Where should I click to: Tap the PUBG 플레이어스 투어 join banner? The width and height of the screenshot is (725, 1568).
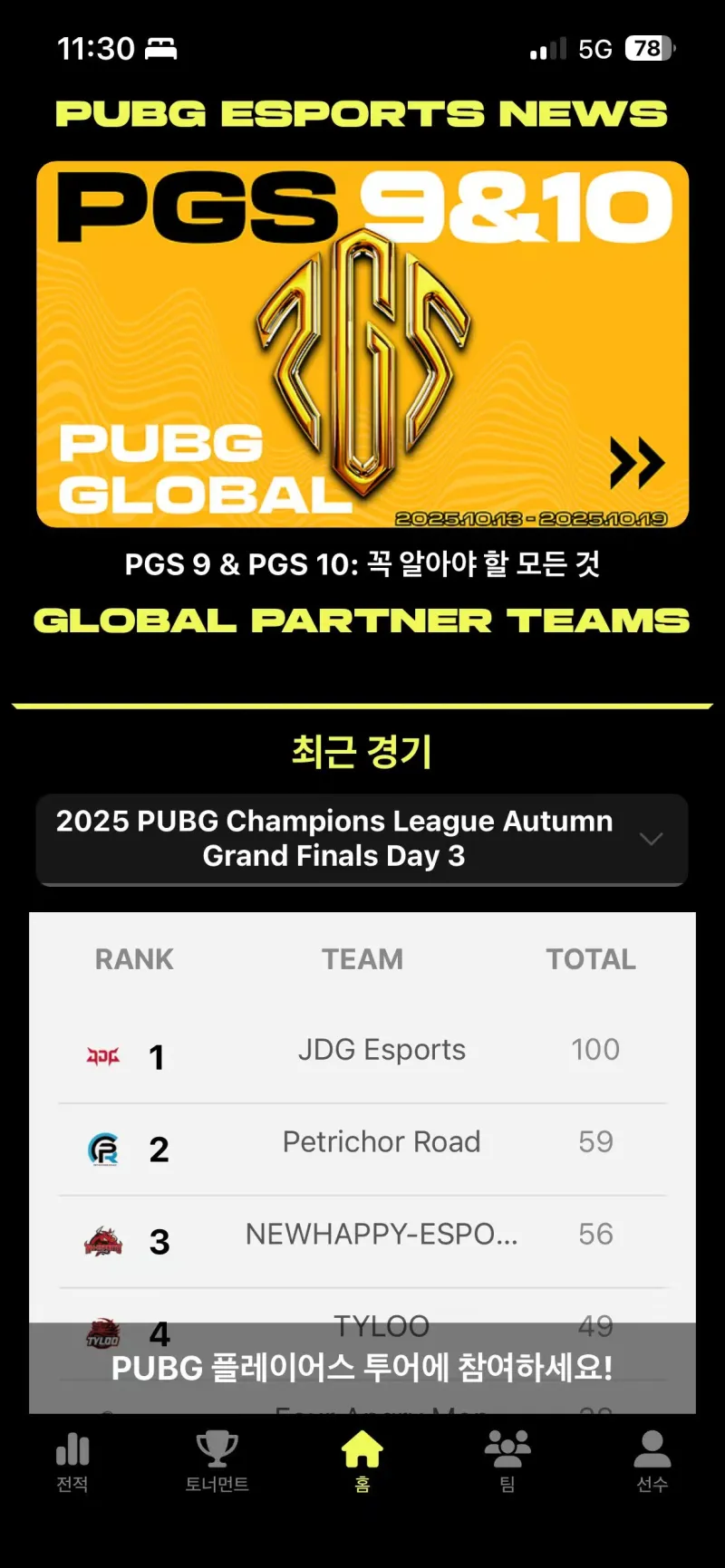362,1368
